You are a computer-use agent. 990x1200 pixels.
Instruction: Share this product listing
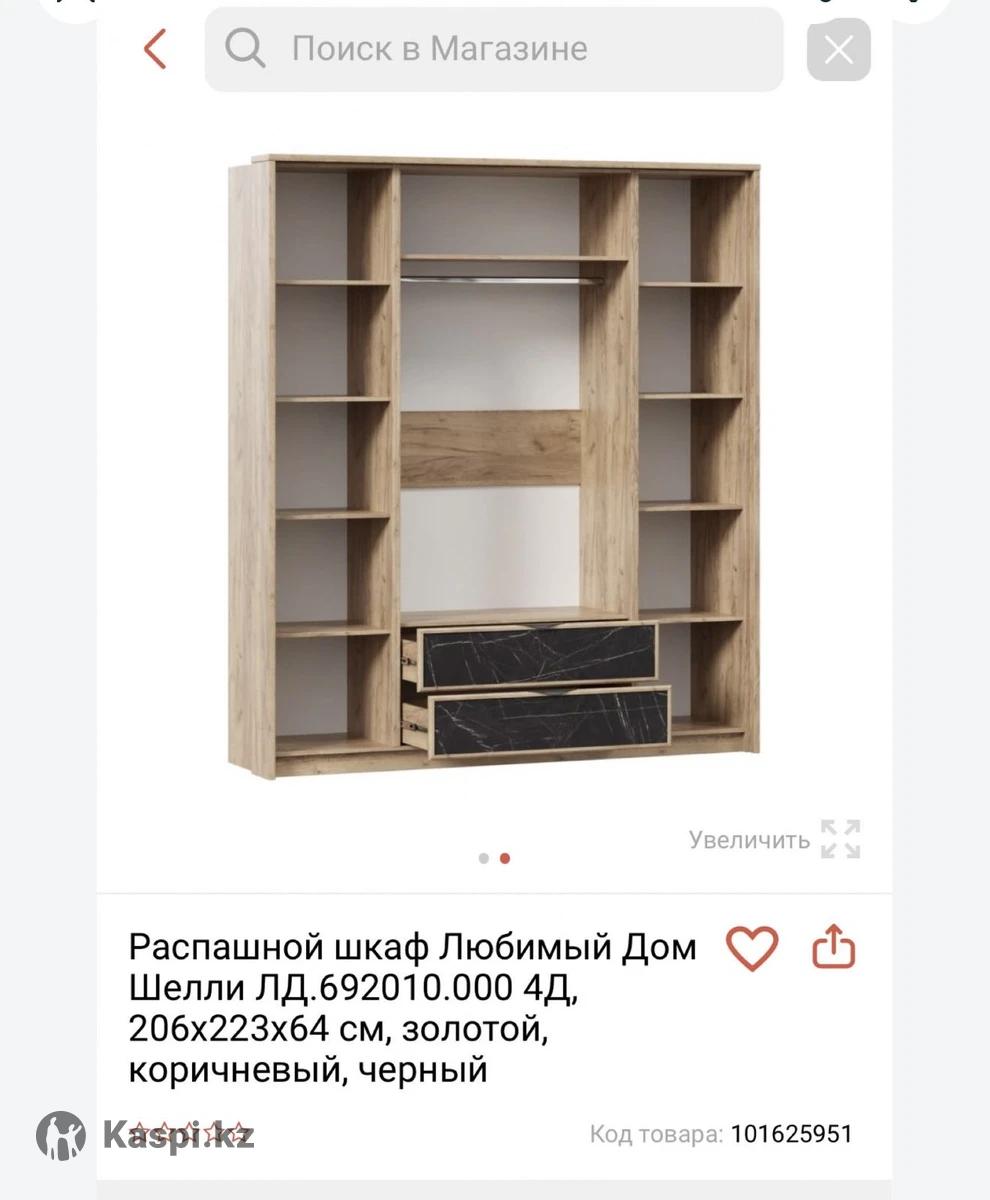(834, 947)
